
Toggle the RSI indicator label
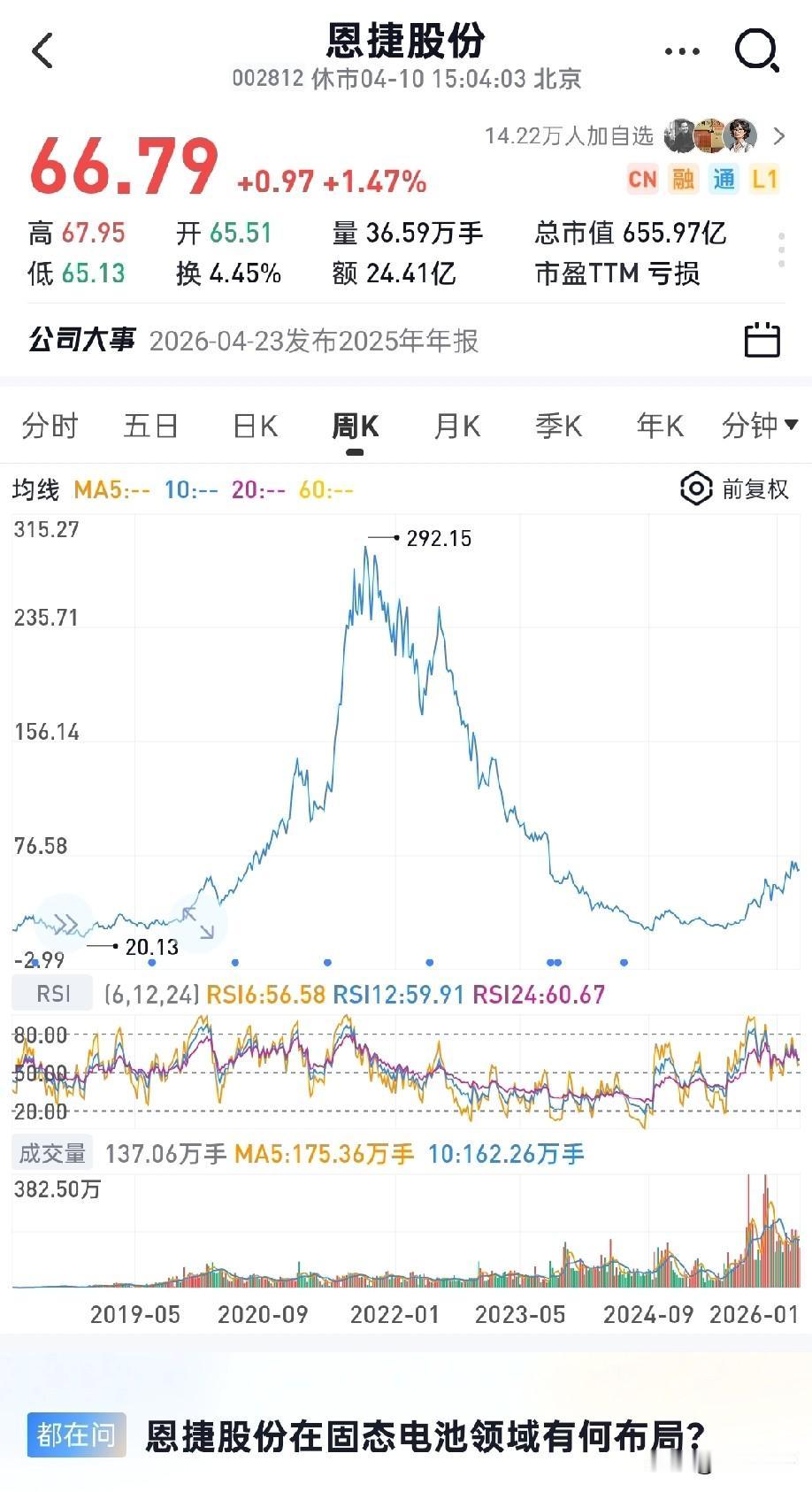click(51, 993)
